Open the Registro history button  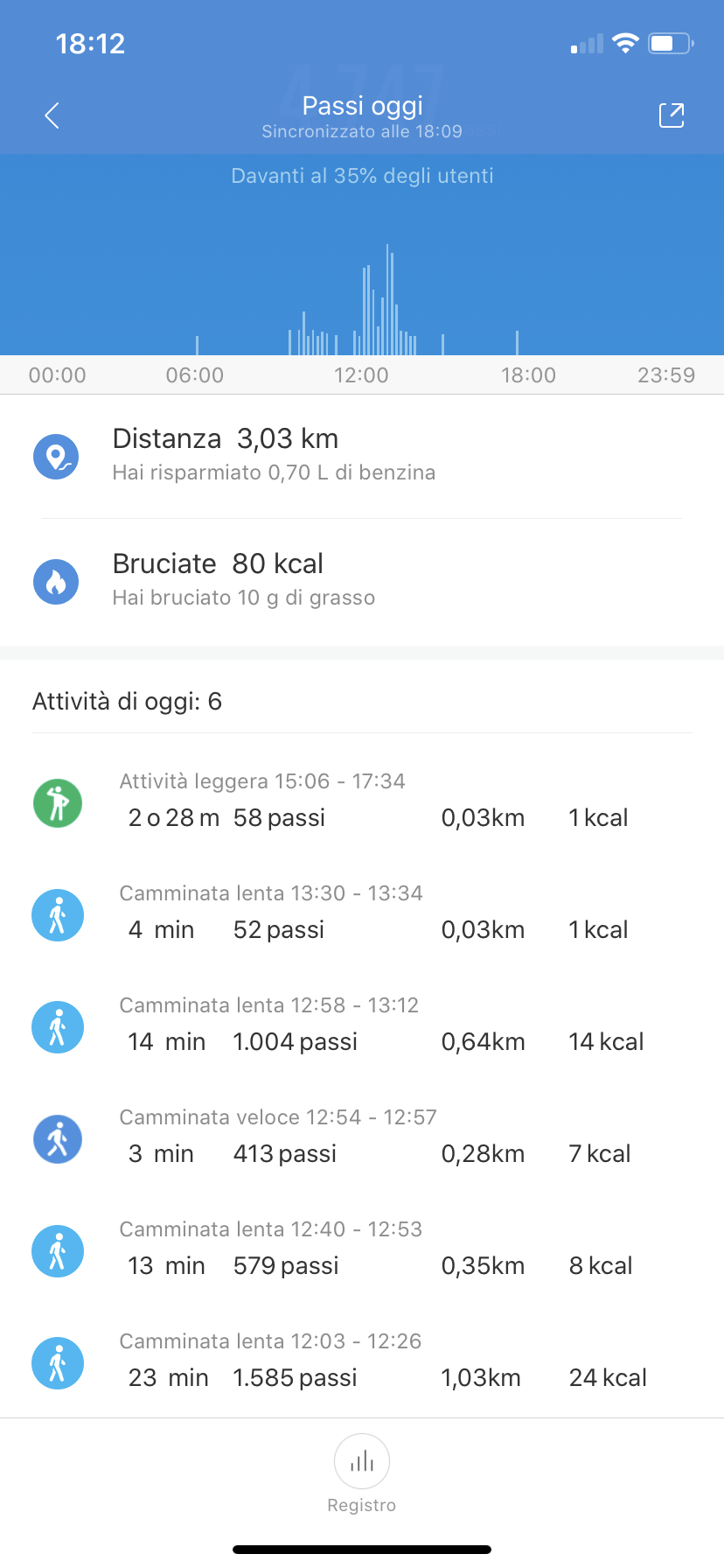click(362, 1473)
